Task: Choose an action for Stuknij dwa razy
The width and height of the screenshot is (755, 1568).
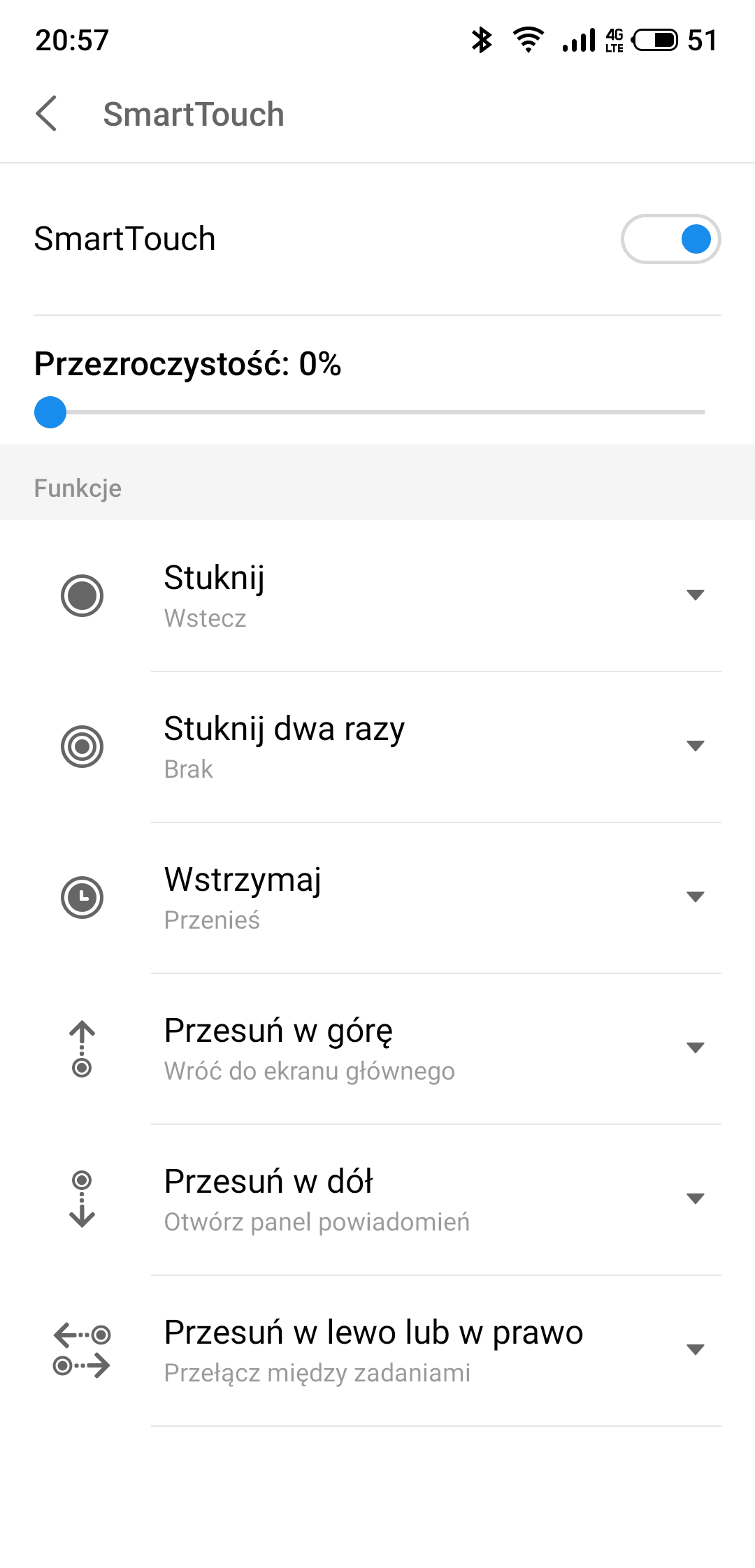Action: point(377,747)
